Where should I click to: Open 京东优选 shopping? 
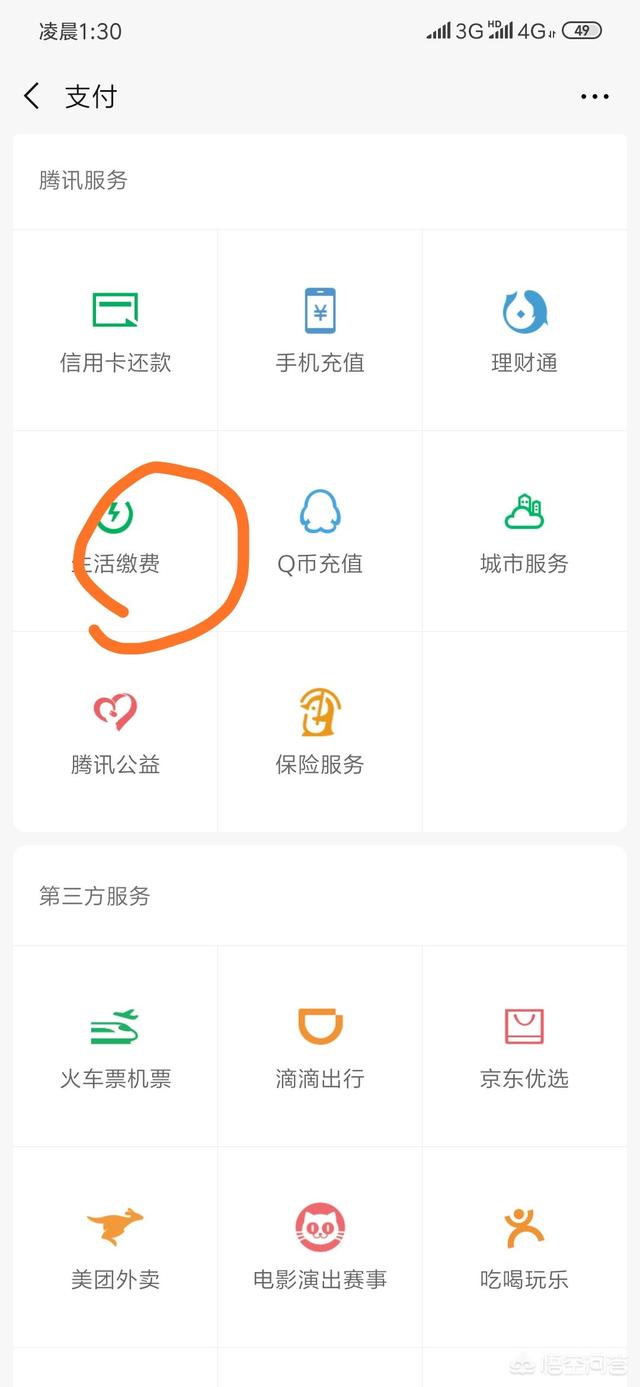(524, 1047)
